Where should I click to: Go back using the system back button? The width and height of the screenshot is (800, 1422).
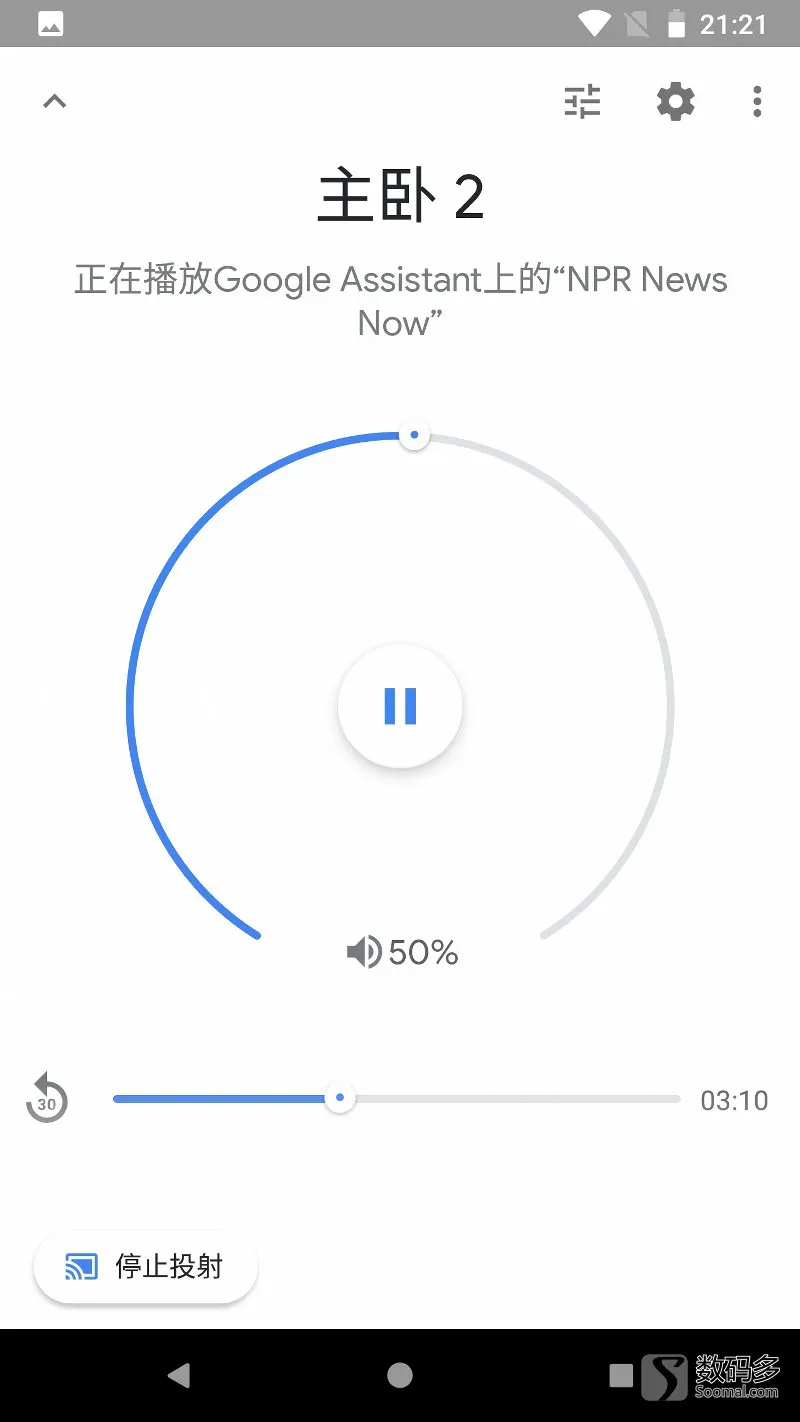[179, 1376]
